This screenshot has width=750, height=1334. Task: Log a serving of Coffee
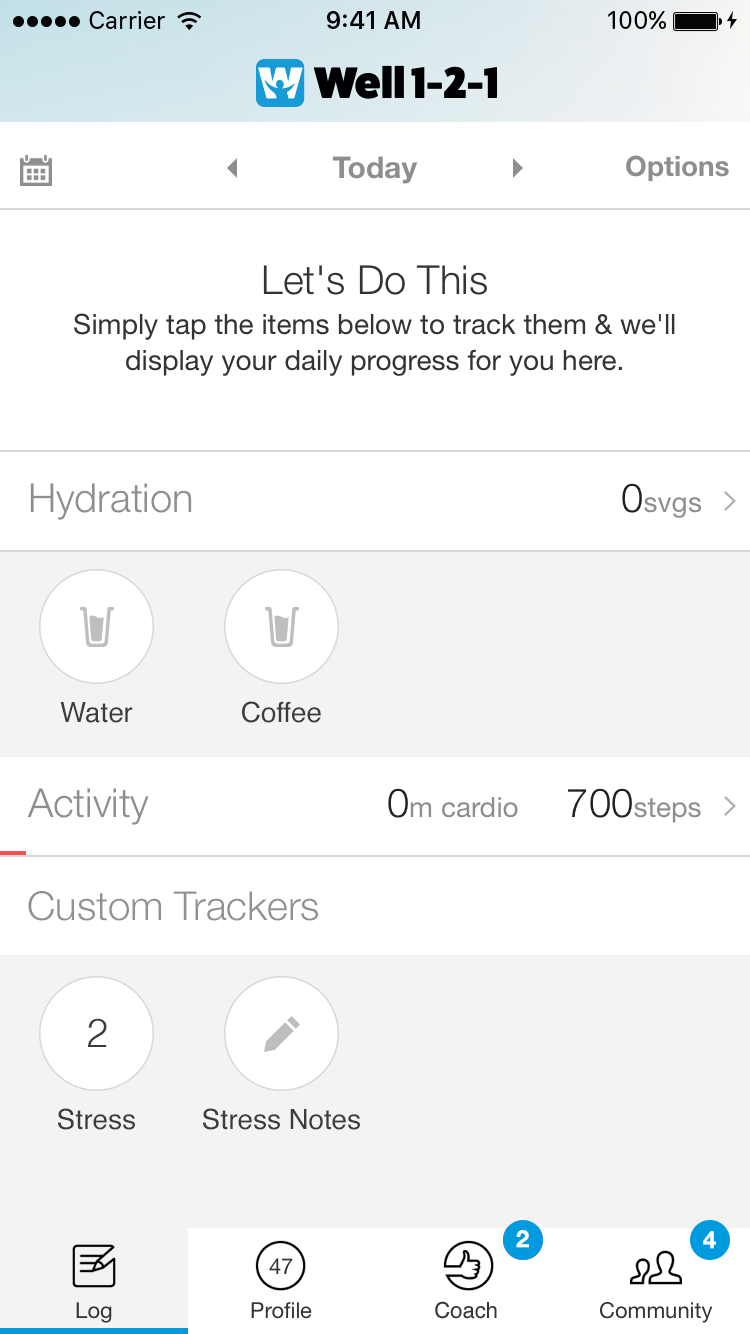[x=281, y=628]
